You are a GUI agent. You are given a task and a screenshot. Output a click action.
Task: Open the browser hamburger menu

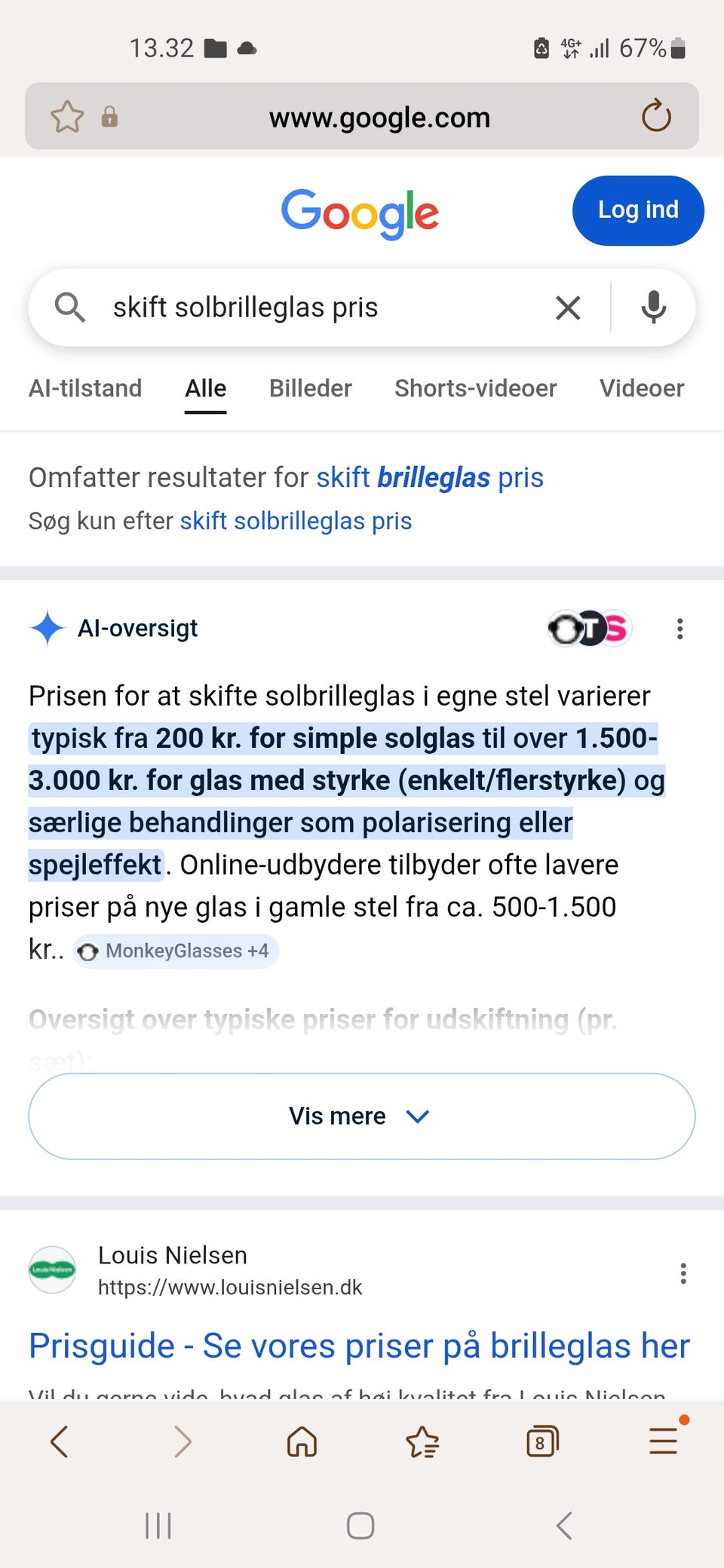(x=662, y=1441)
